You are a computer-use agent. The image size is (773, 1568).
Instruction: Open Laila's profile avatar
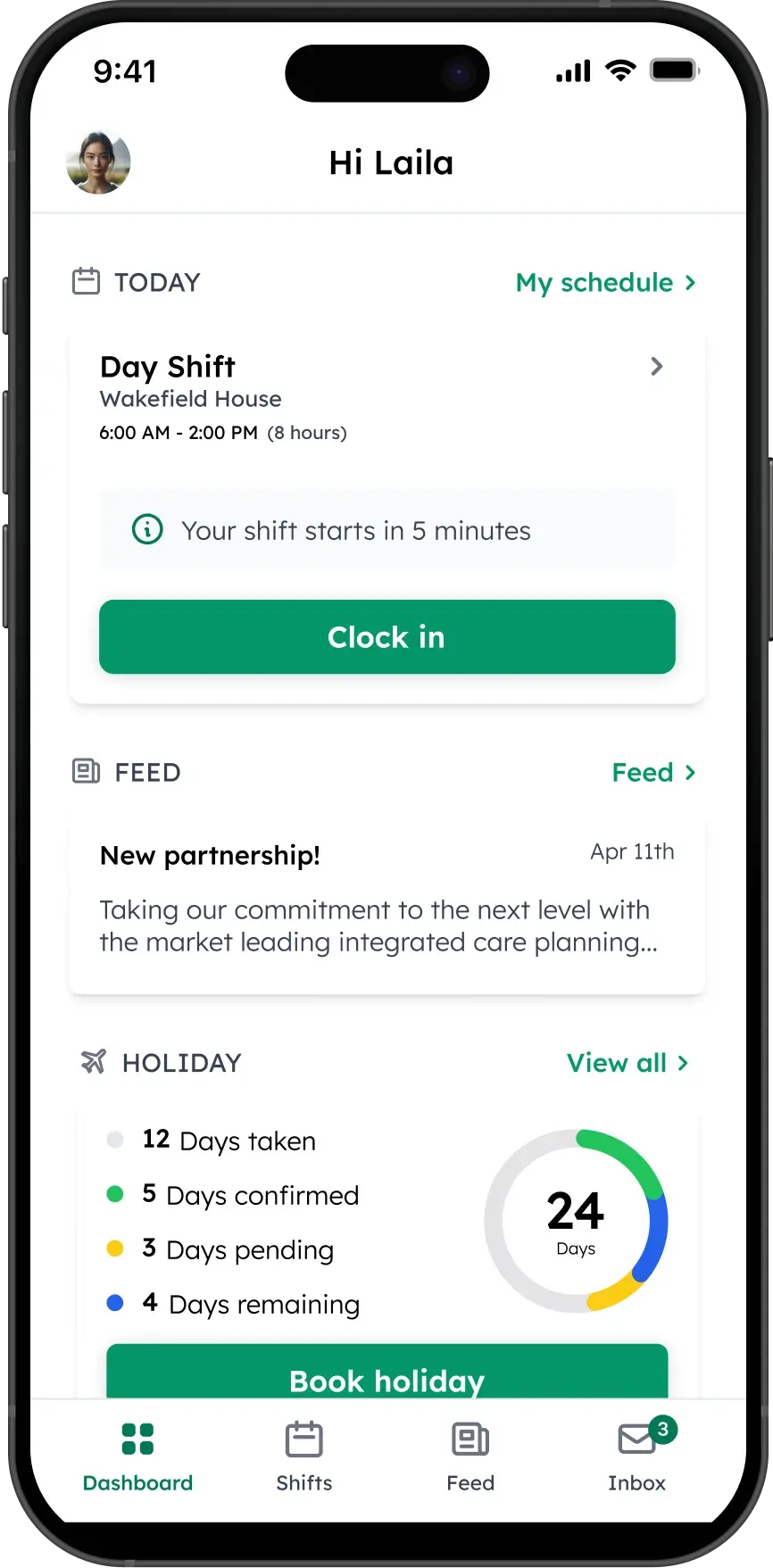coord(98,162)
